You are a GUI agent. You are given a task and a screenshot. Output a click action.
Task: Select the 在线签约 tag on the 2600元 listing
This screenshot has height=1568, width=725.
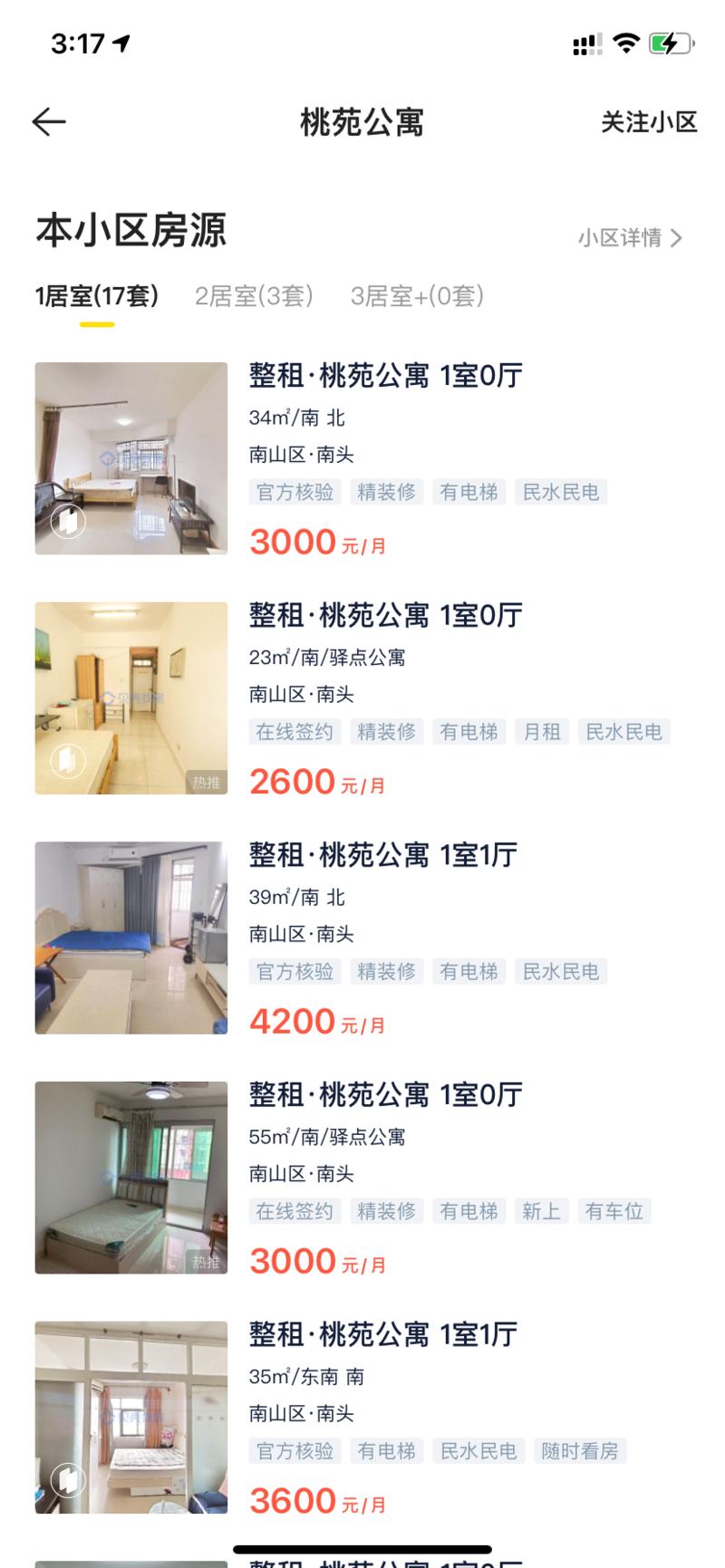point(294,732)
